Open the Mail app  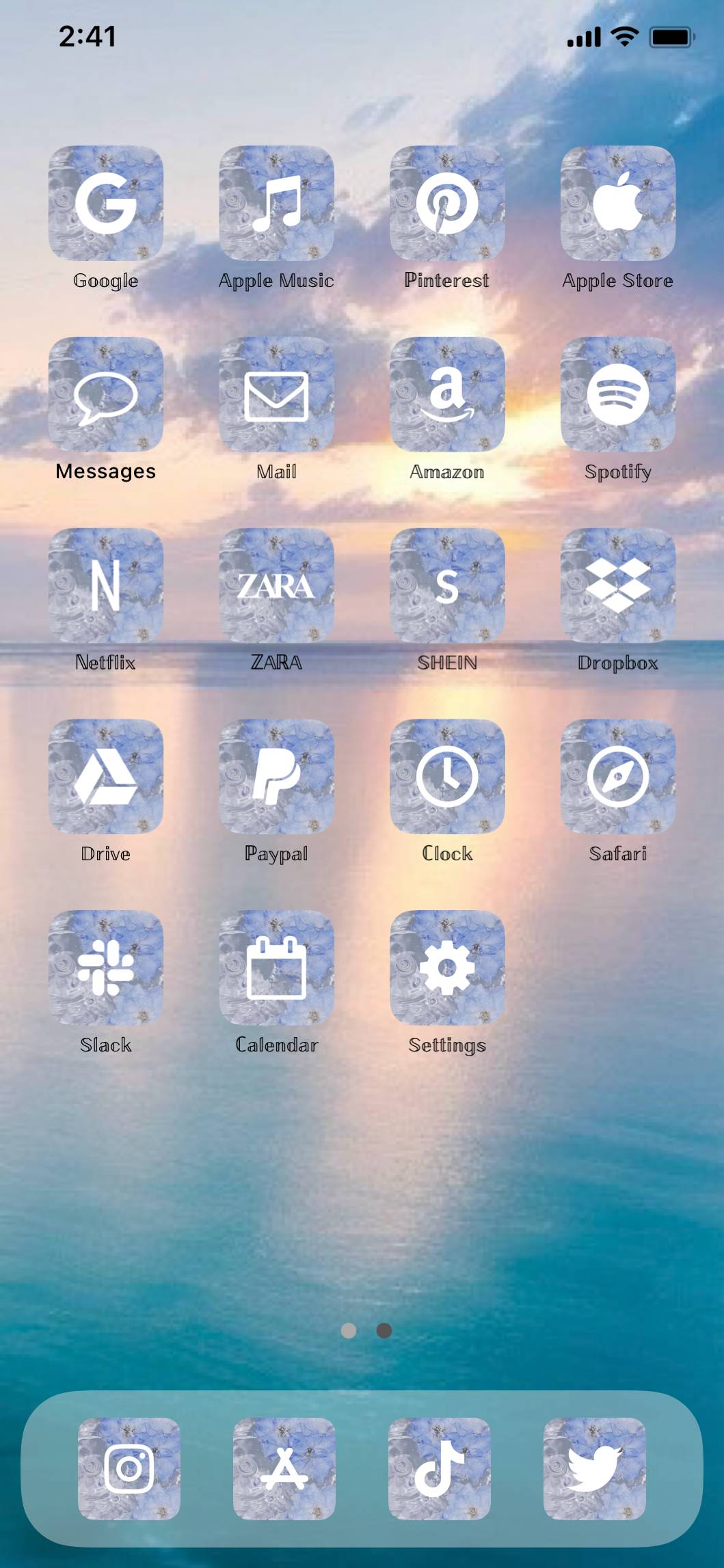click(276, 394)
